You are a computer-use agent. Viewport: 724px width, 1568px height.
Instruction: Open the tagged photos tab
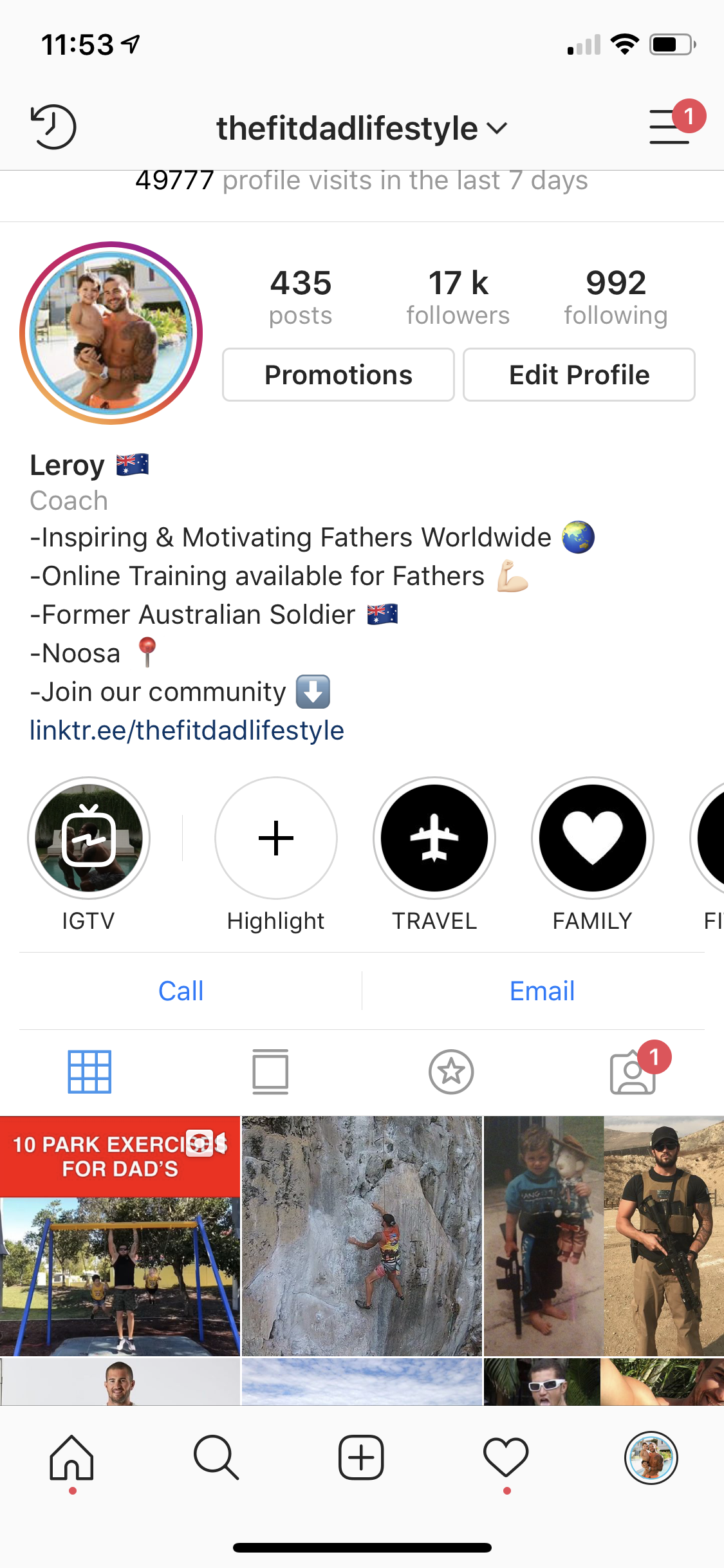coord(634,1070)
